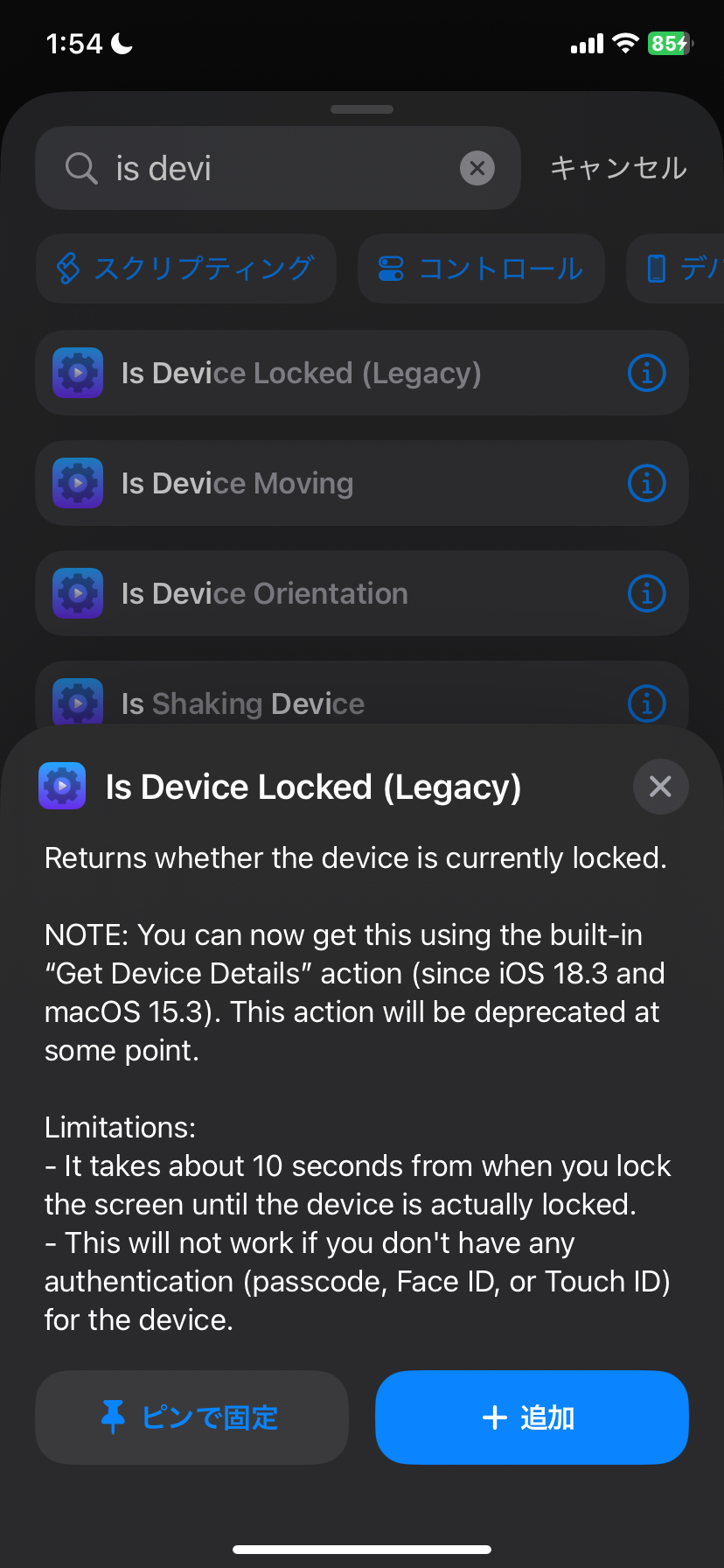Screen dimensions: 724x1568
Task: Cancel the search with キャンセル
Action: click(618, 168)
